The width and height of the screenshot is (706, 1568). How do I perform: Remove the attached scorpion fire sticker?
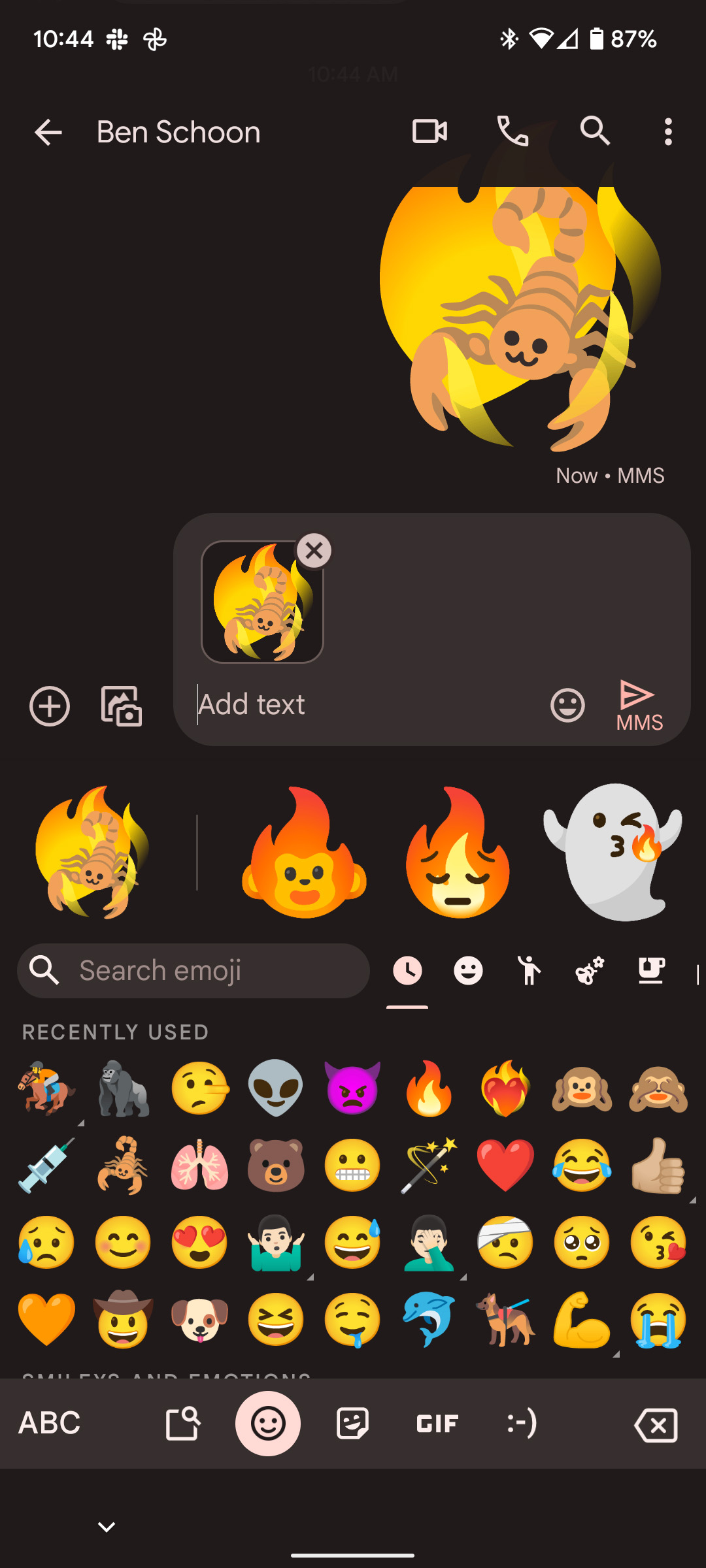(x=314, y=551)
